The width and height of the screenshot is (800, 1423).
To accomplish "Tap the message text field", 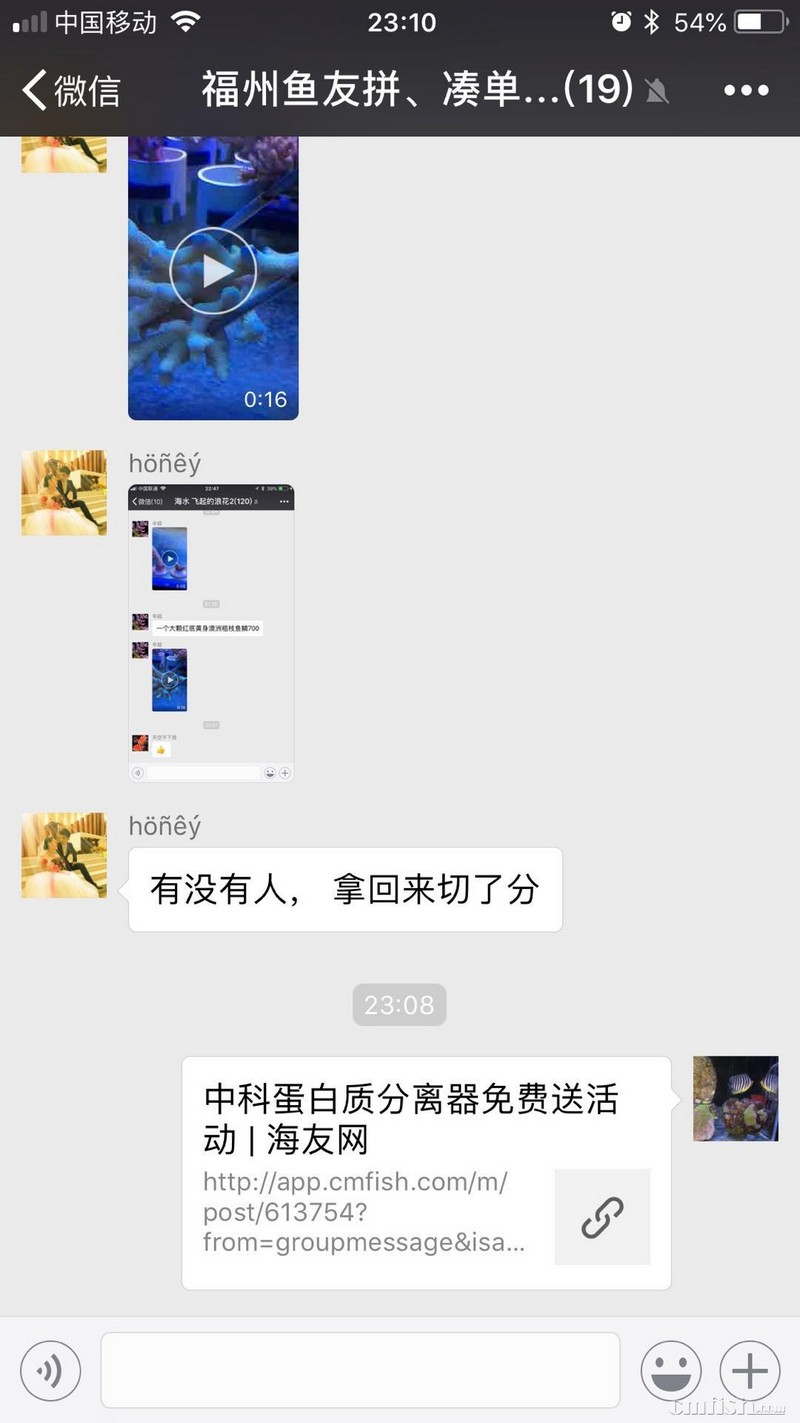I will 360,1370.
